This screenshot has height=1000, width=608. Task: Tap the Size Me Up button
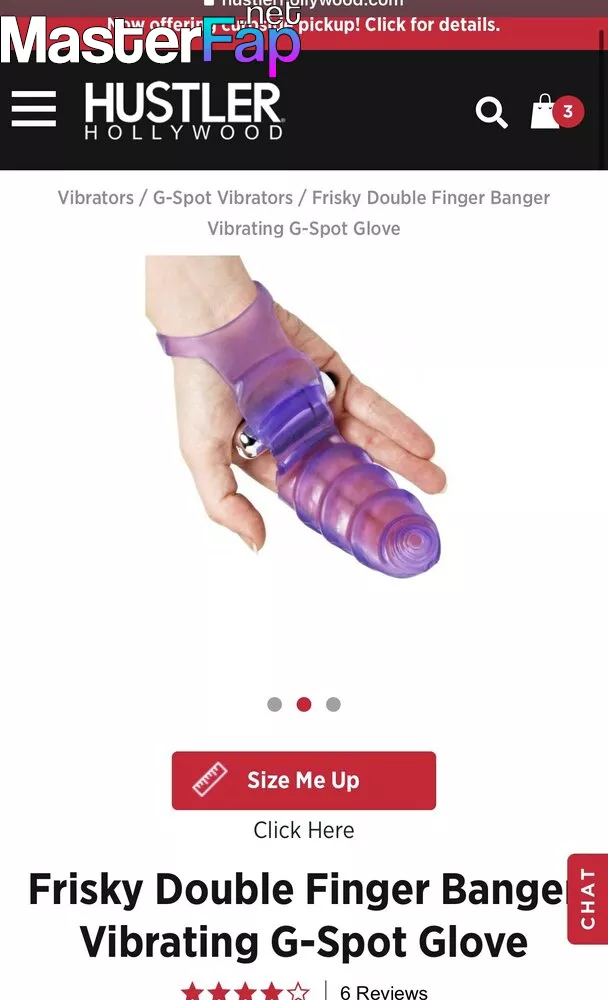pyautogui.click(x=304, y=780)
